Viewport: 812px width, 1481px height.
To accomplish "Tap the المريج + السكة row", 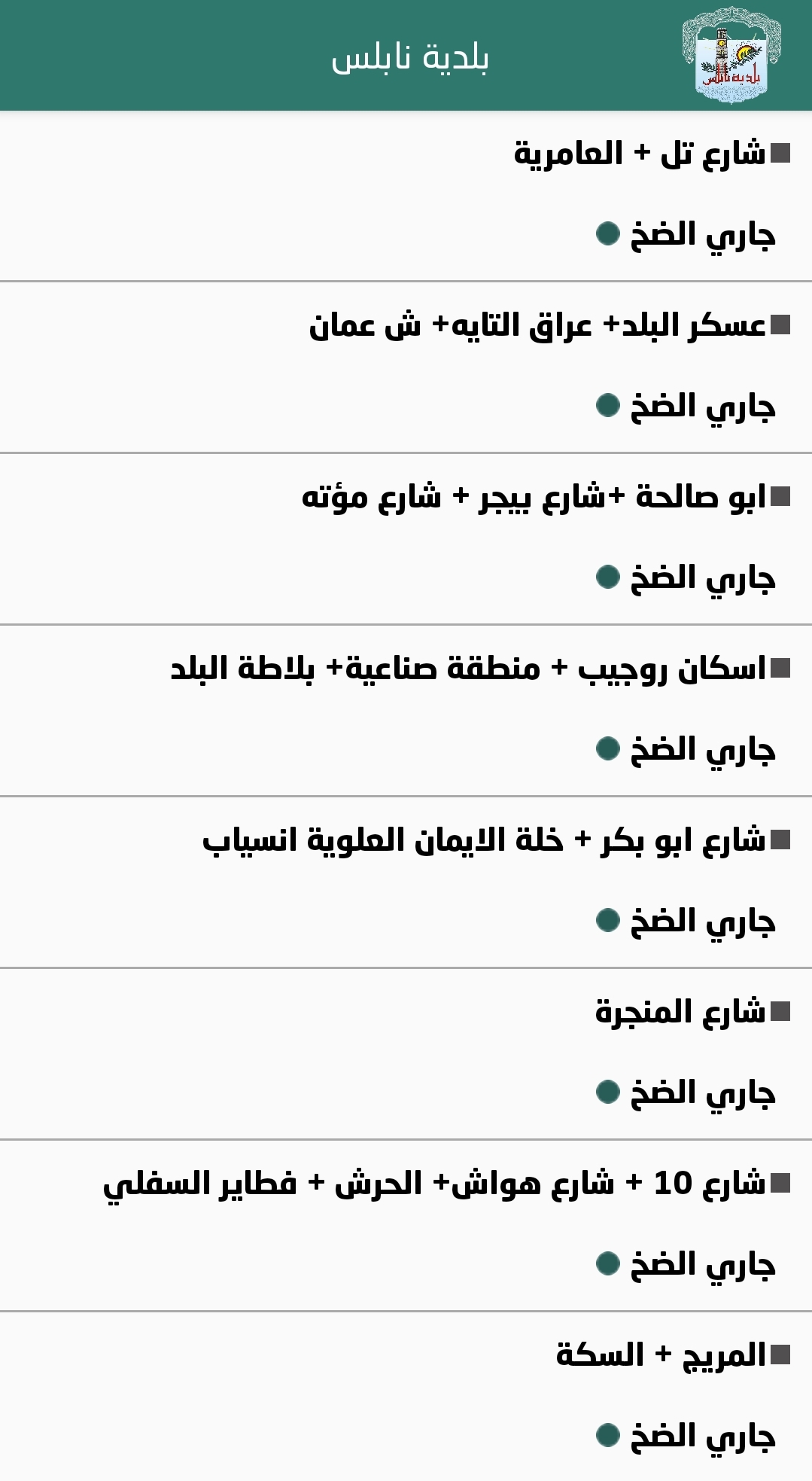I will [x=661, y=1356].
